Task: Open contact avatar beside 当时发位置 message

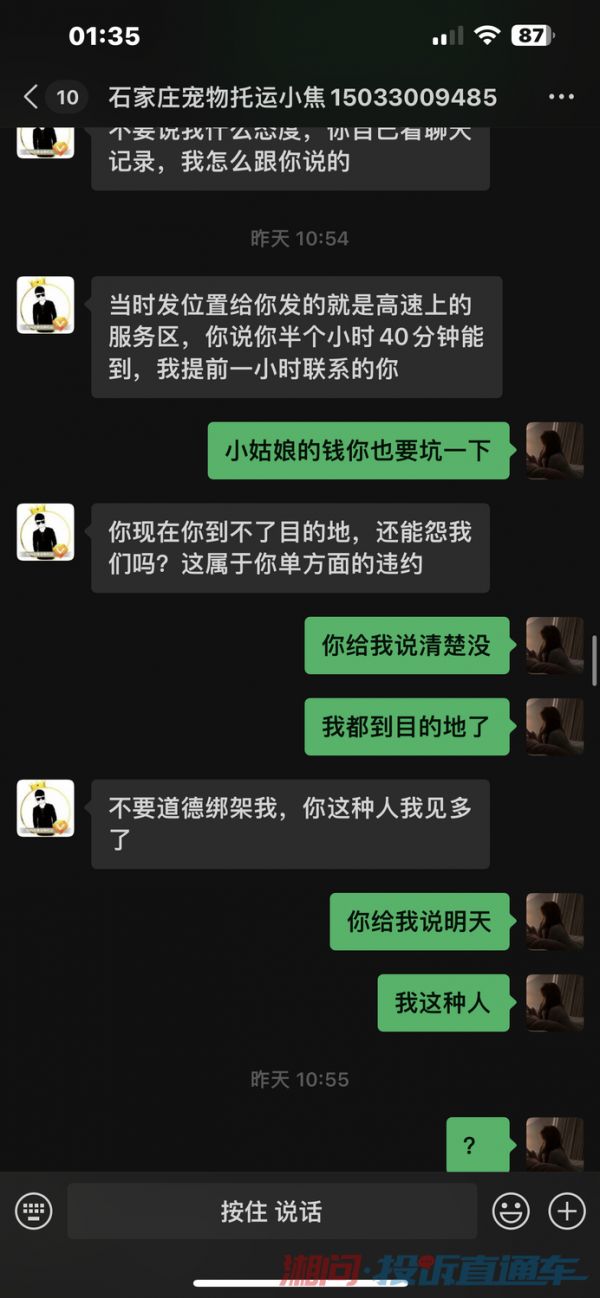Action: 45,305
